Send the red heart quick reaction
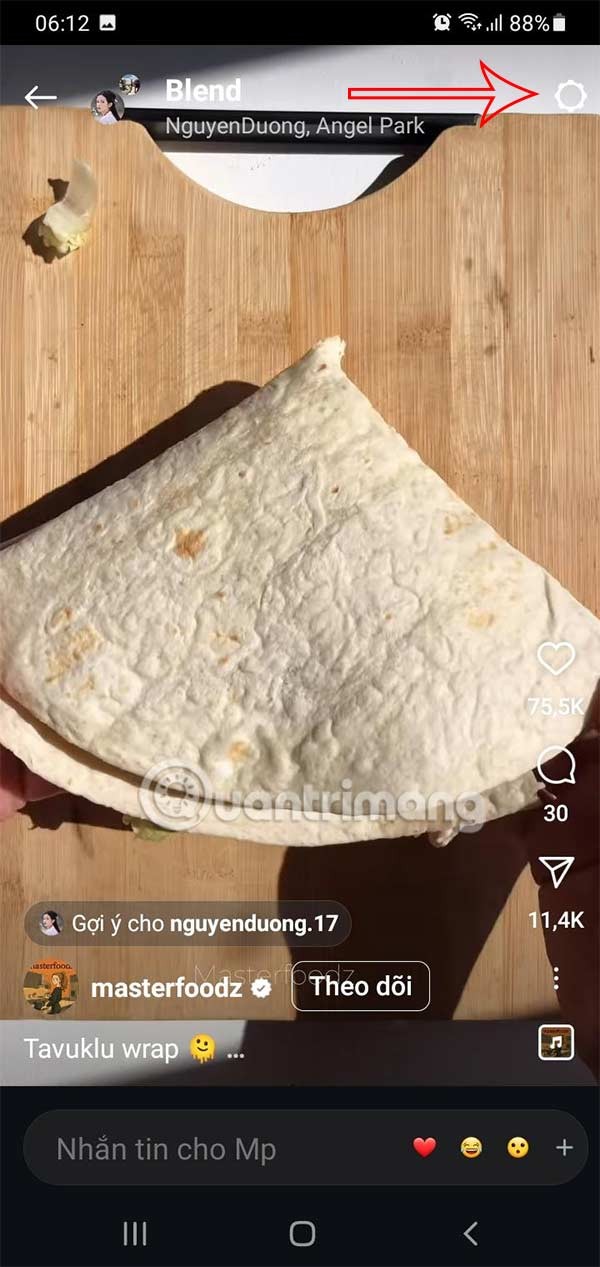This screenshot has height=1267, width=600. point(425,1148)
